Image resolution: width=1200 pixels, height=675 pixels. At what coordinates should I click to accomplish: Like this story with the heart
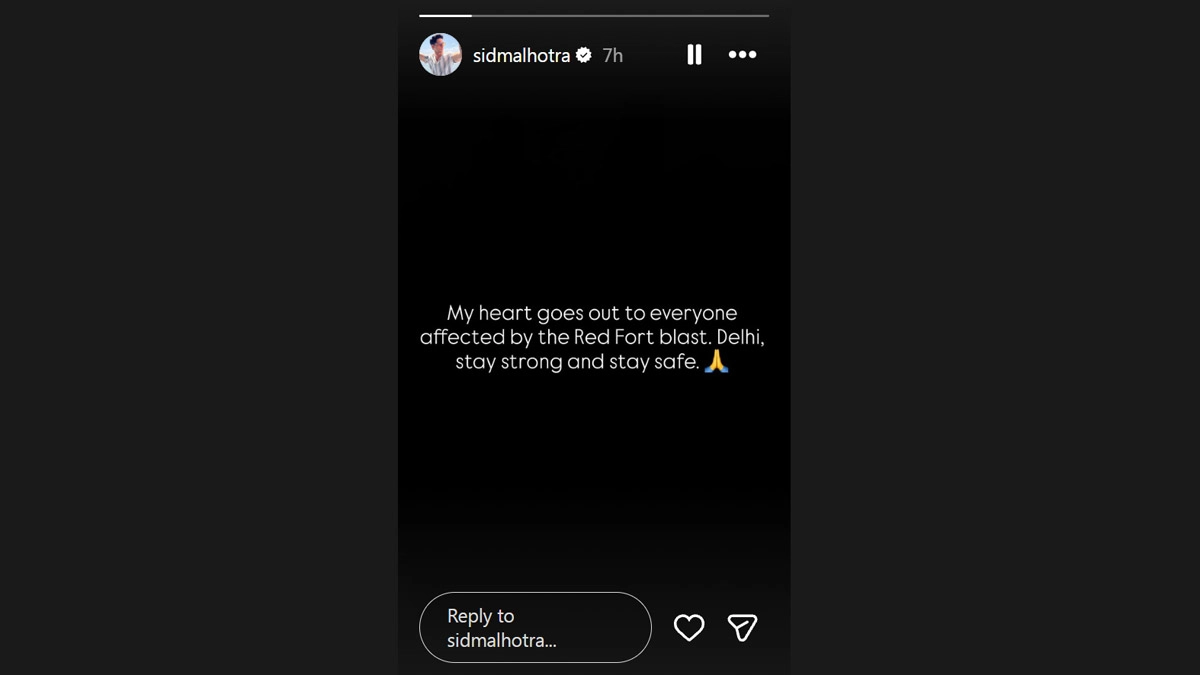pyautogui.click(x=689, y=627)
